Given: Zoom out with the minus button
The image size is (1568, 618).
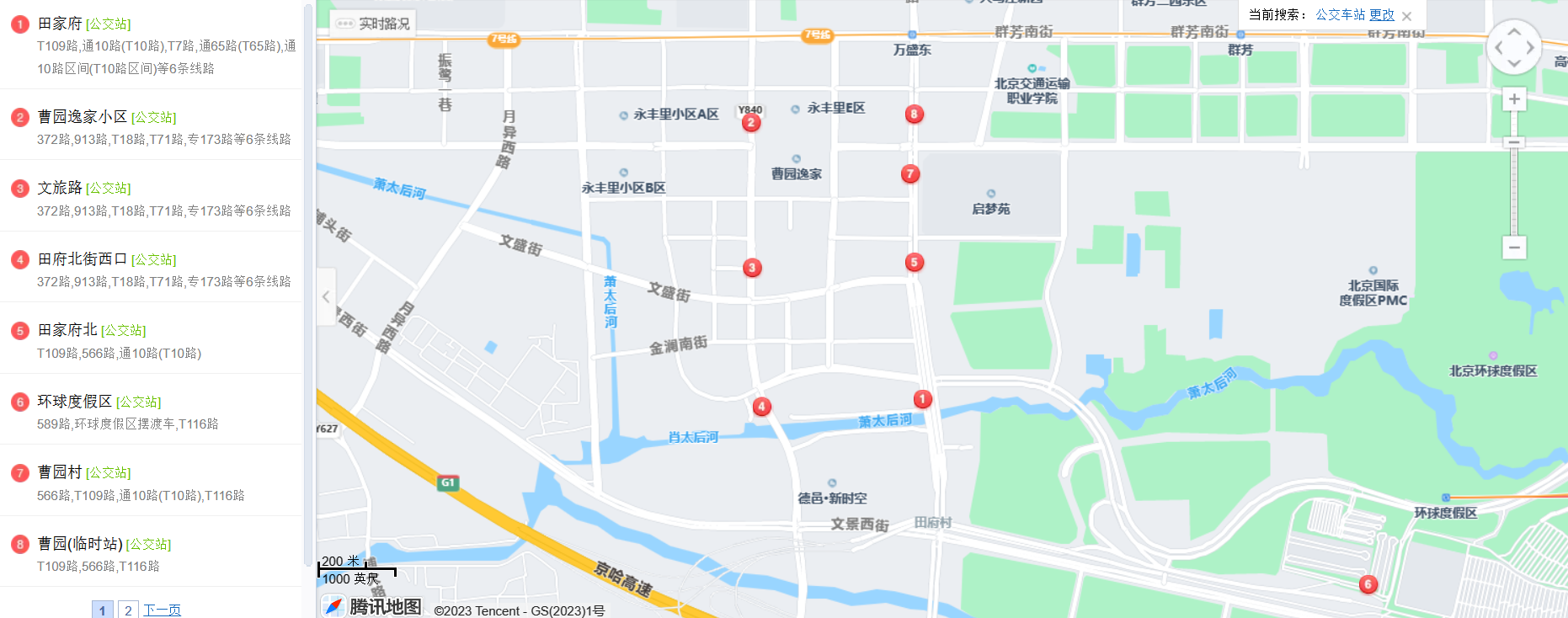Looking at the screenshot, I should tap(1514, 248).
